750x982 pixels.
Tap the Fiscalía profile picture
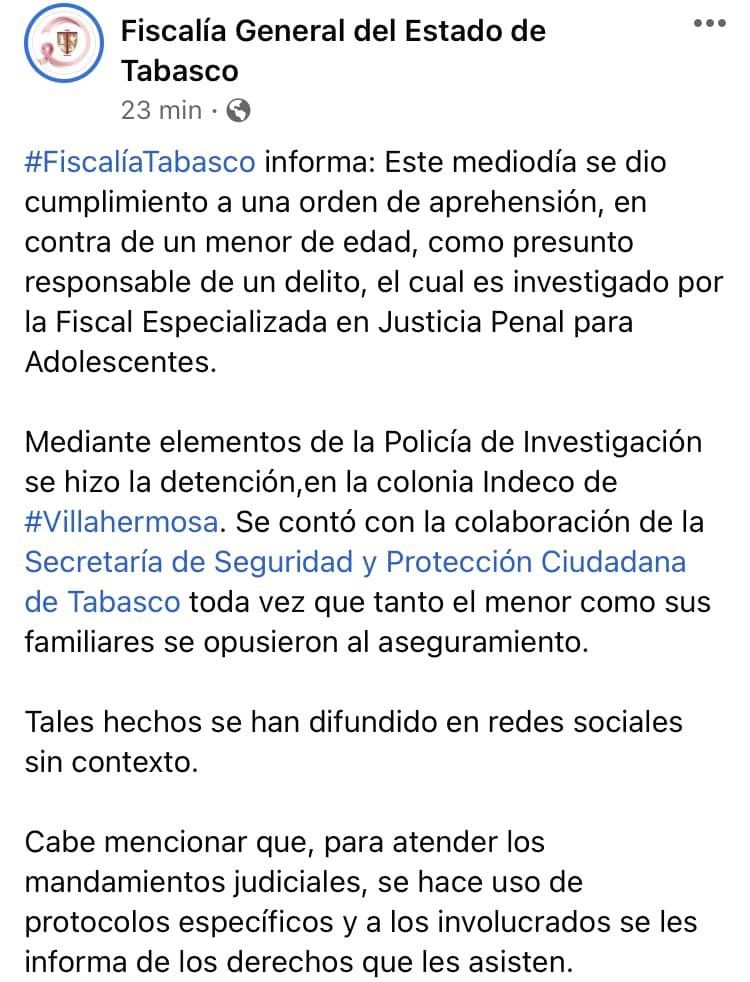point(63,44)
